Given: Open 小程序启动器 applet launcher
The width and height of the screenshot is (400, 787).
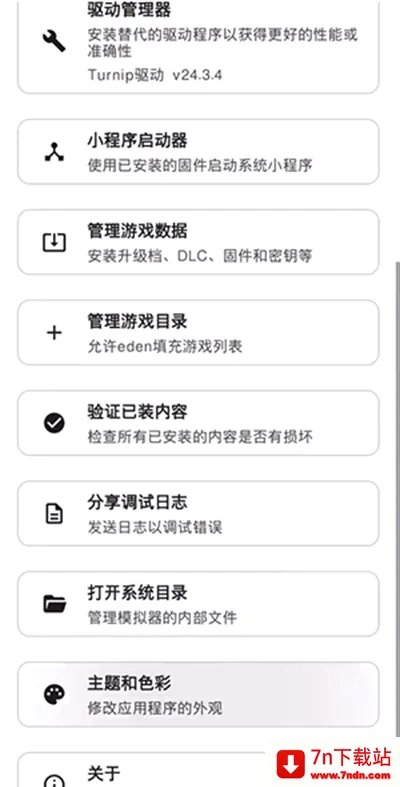Looking at the screenshot, I should [198, 152].
